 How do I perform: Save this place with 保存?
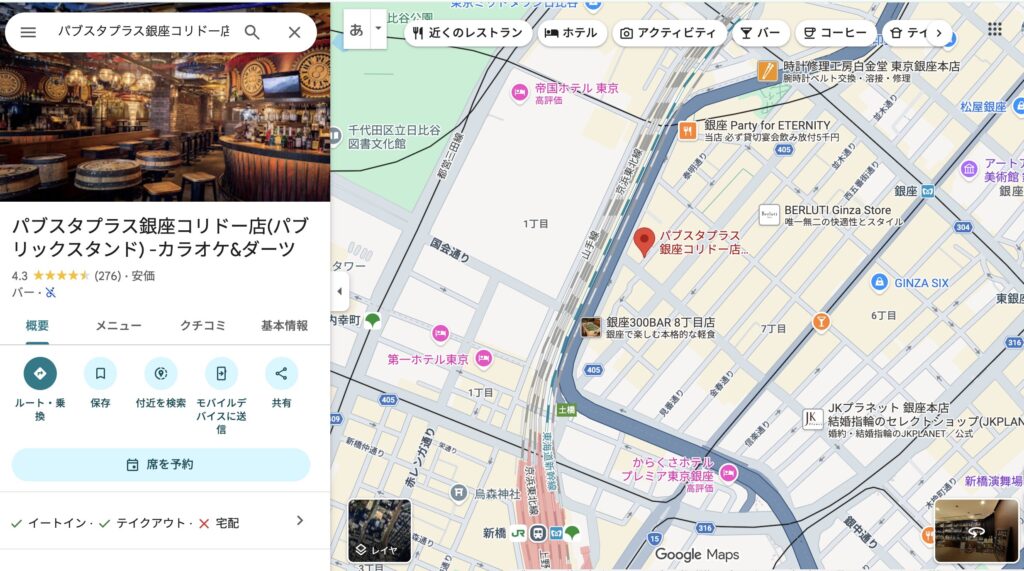100,374
